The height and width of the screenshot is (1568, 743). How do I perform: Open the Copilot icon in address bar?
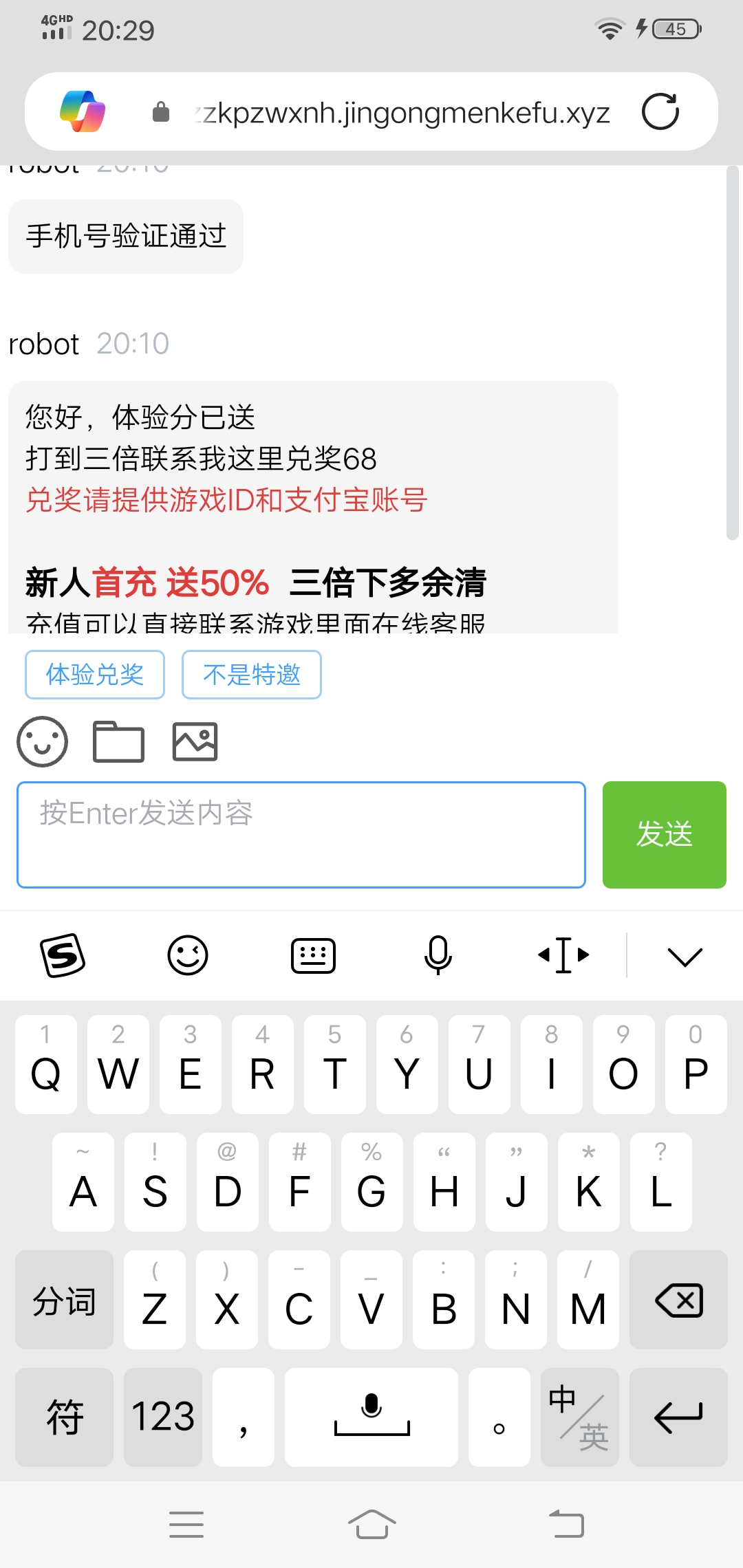83,111
